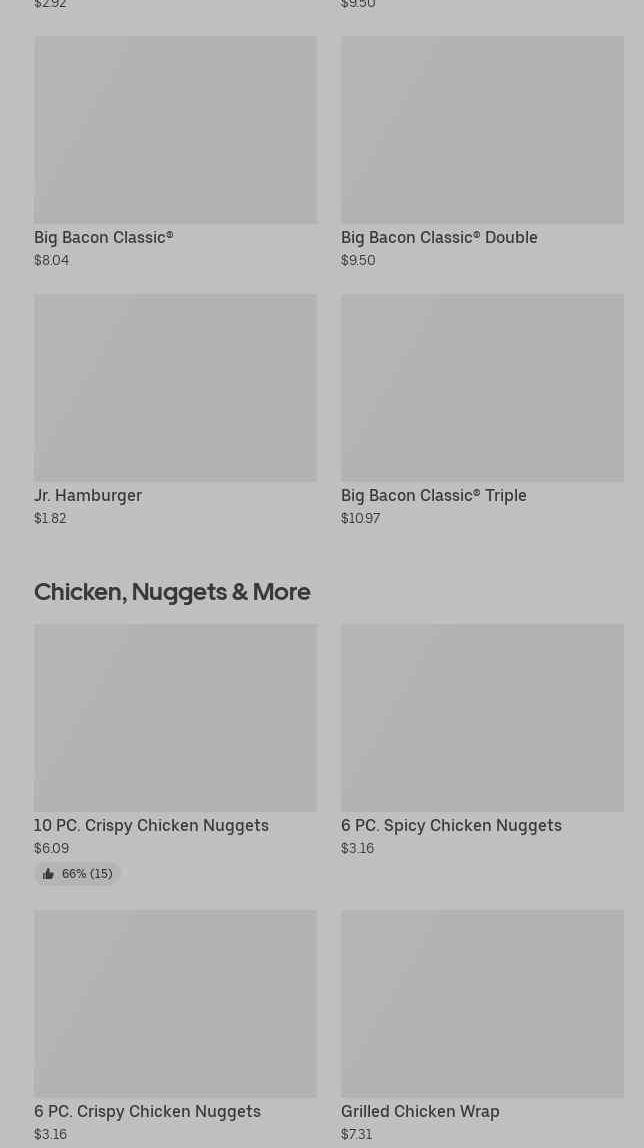Choose Big Bacon Classic® Triple
Screen dimensions: 644x1148
pyautogui.click(x=482, y=388)
